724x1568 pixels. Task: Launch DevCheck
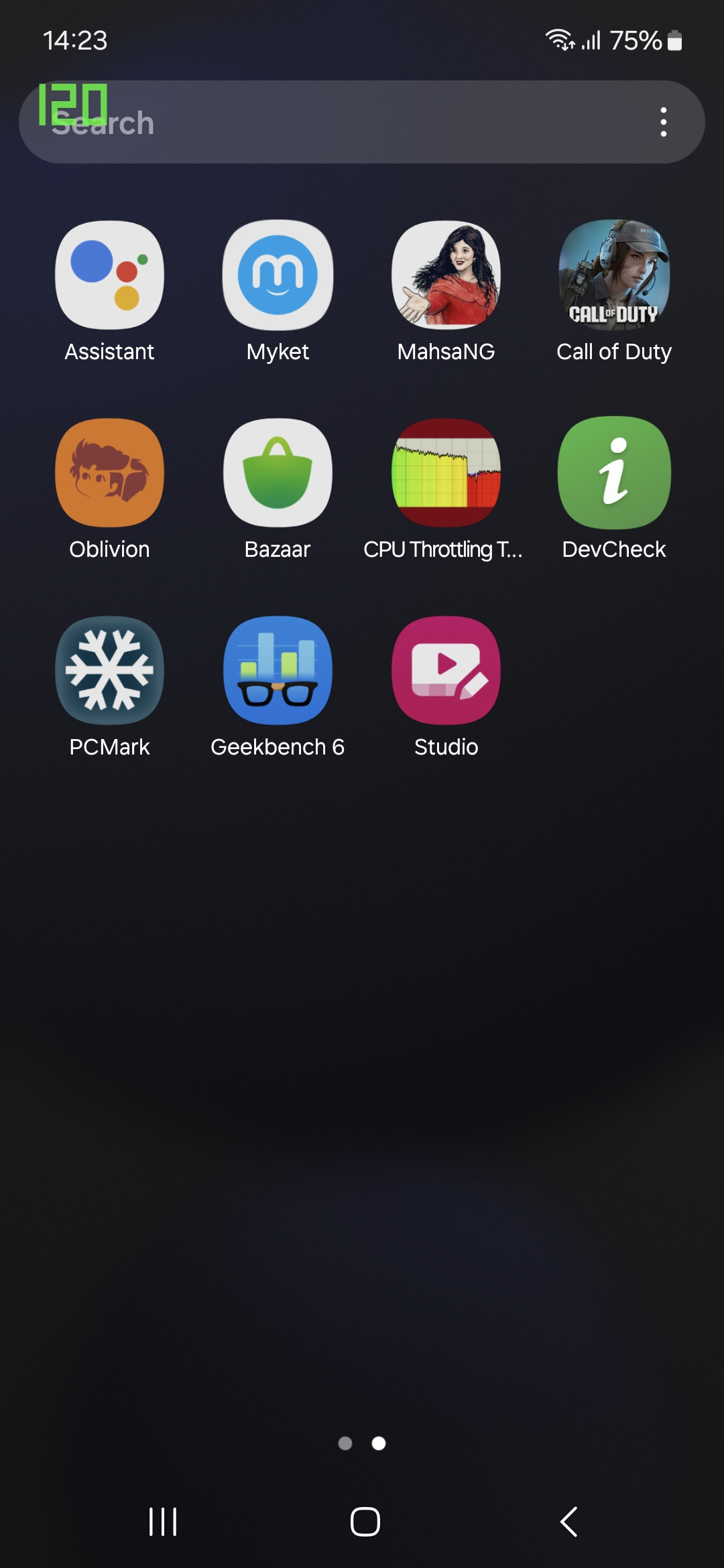coord(614,472)
